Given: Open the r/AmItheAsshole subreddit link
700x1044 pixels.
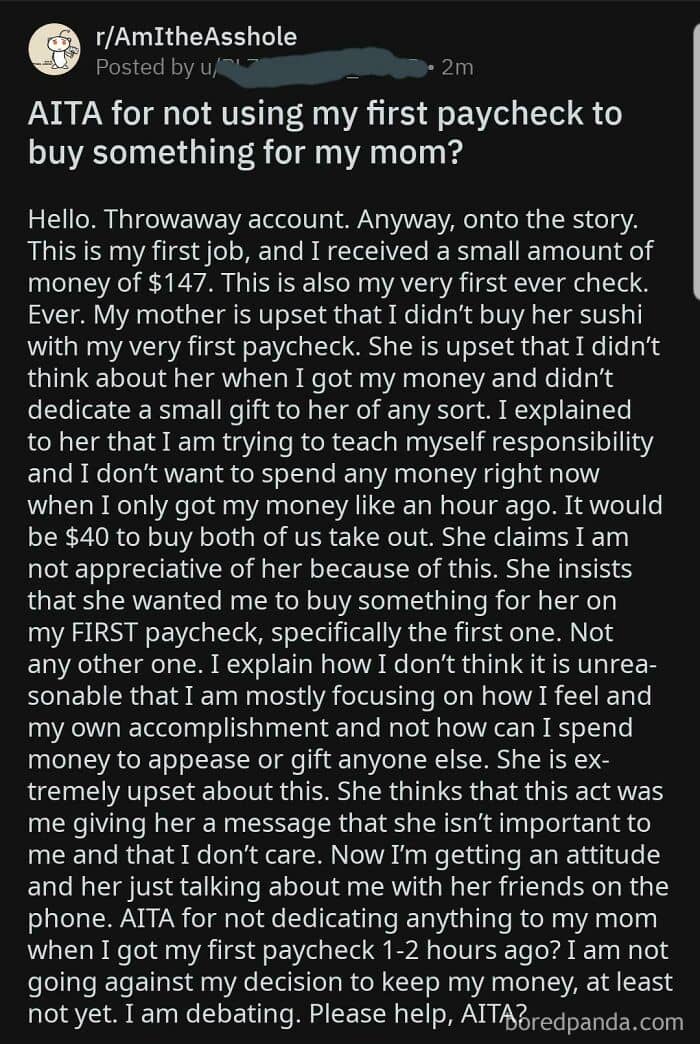Looking at the screenshot, I should (x=196, y=37).
